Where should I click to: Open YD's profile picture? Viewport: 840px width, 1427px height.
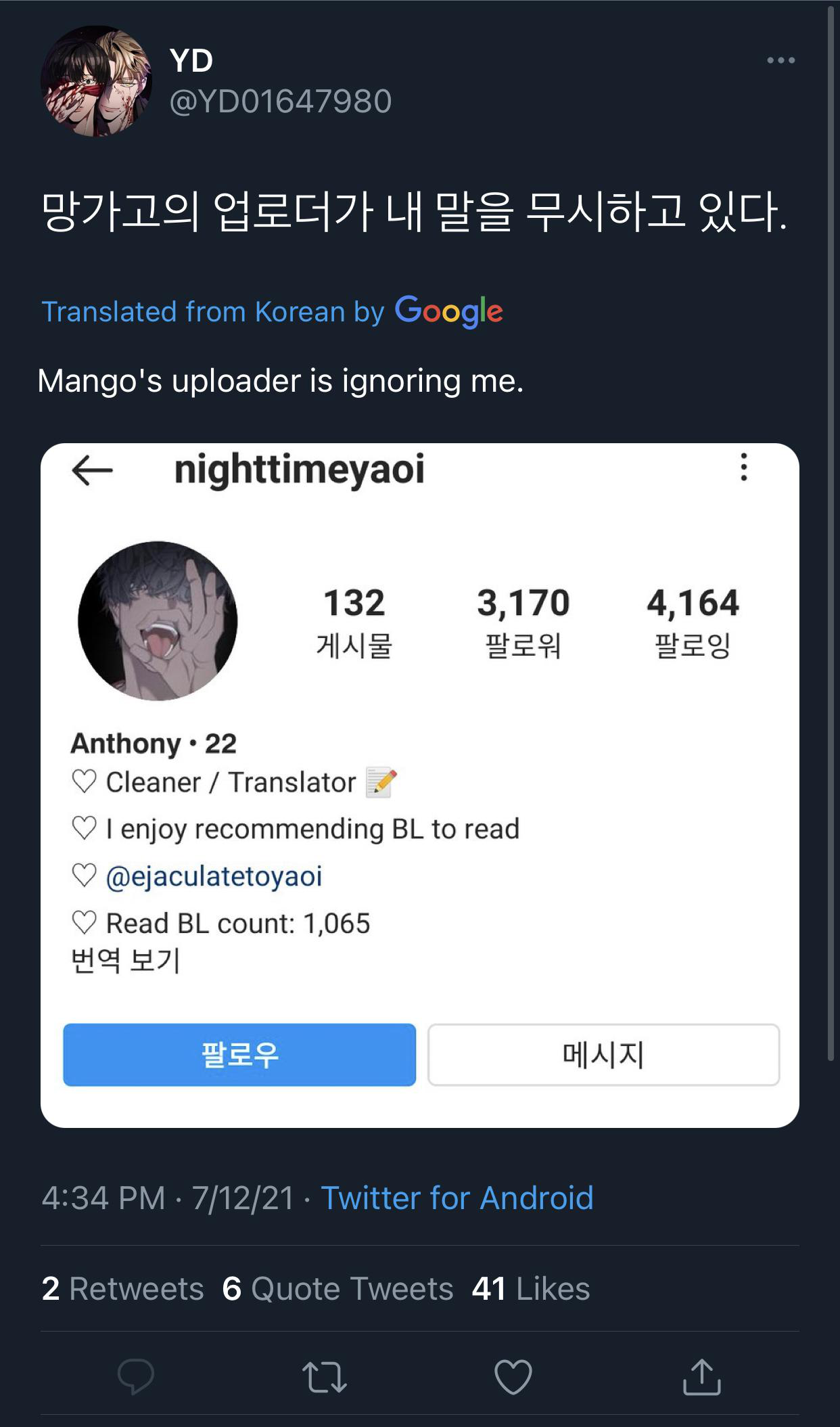[x=96, y=81]
